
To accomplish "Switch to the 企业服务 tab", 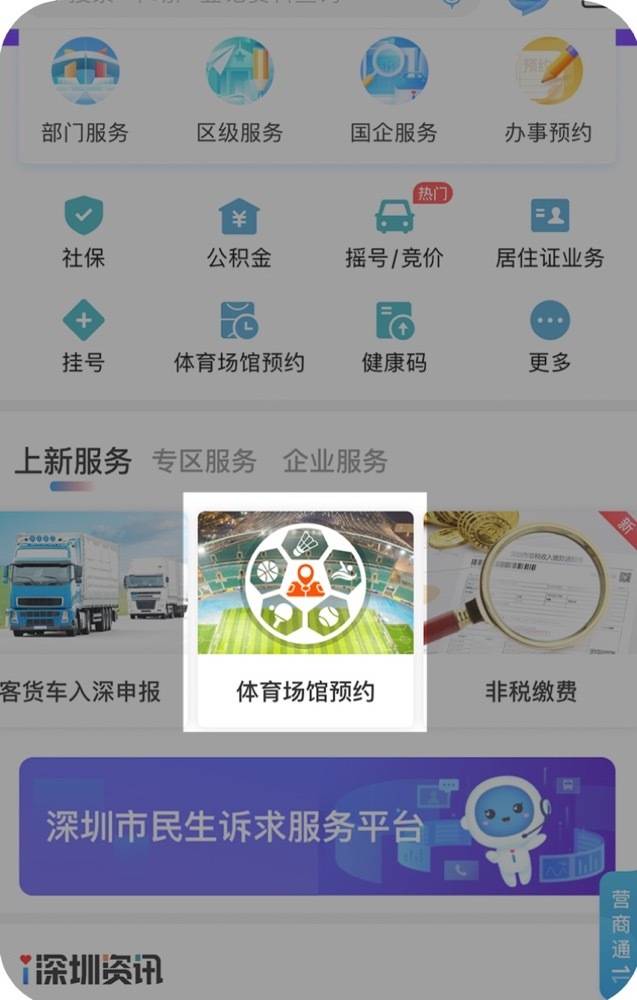I will click(x=335, y=461).
